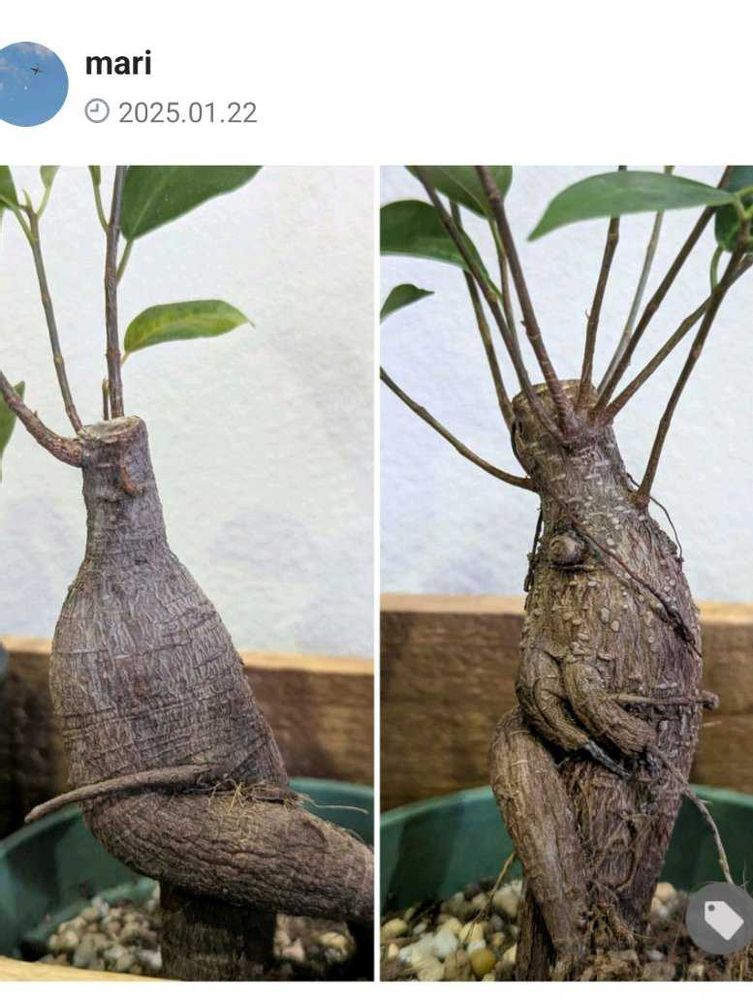Open the username mari
This screenshot has height=1000, width=753.
tap(118, 63)
